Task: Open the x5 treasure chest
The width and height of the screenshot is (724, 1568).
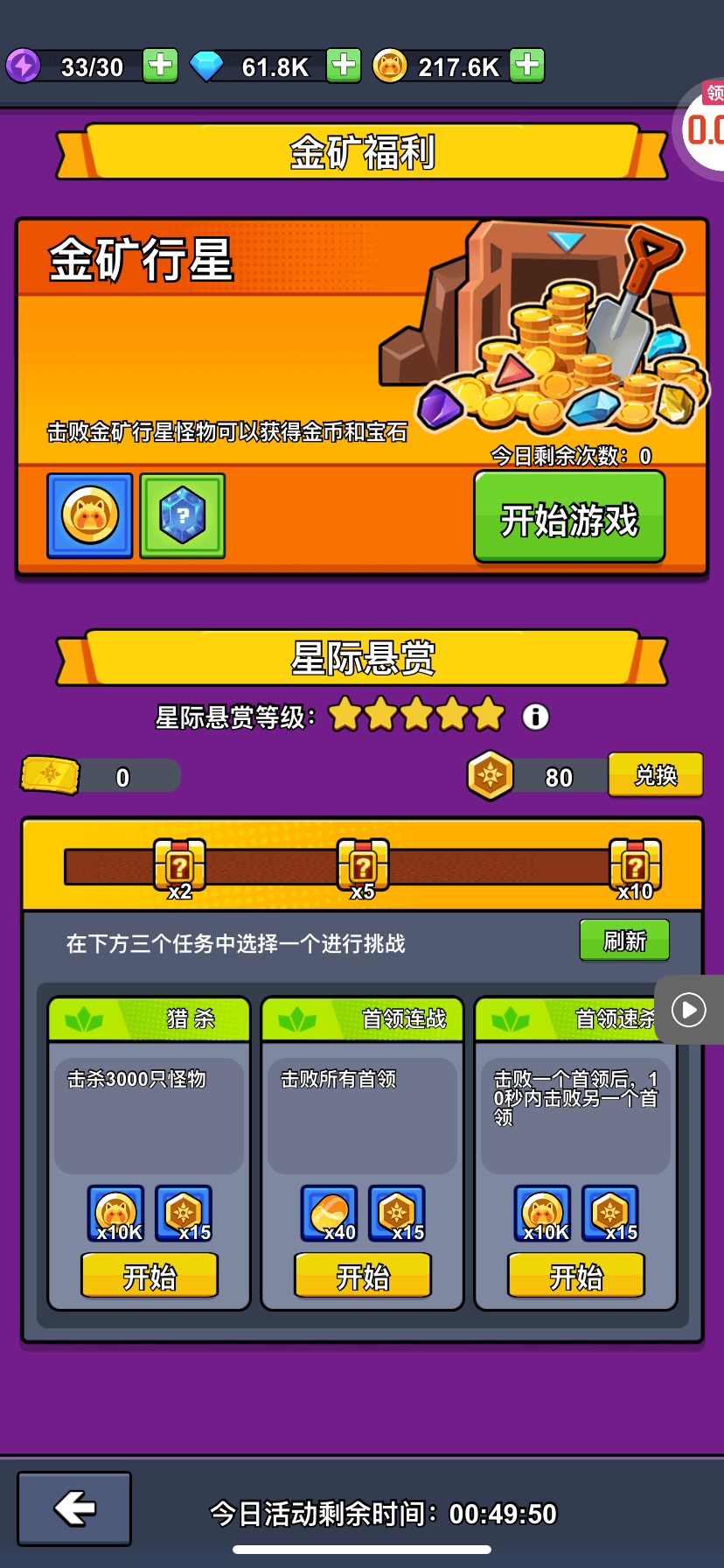Action: 363,866
